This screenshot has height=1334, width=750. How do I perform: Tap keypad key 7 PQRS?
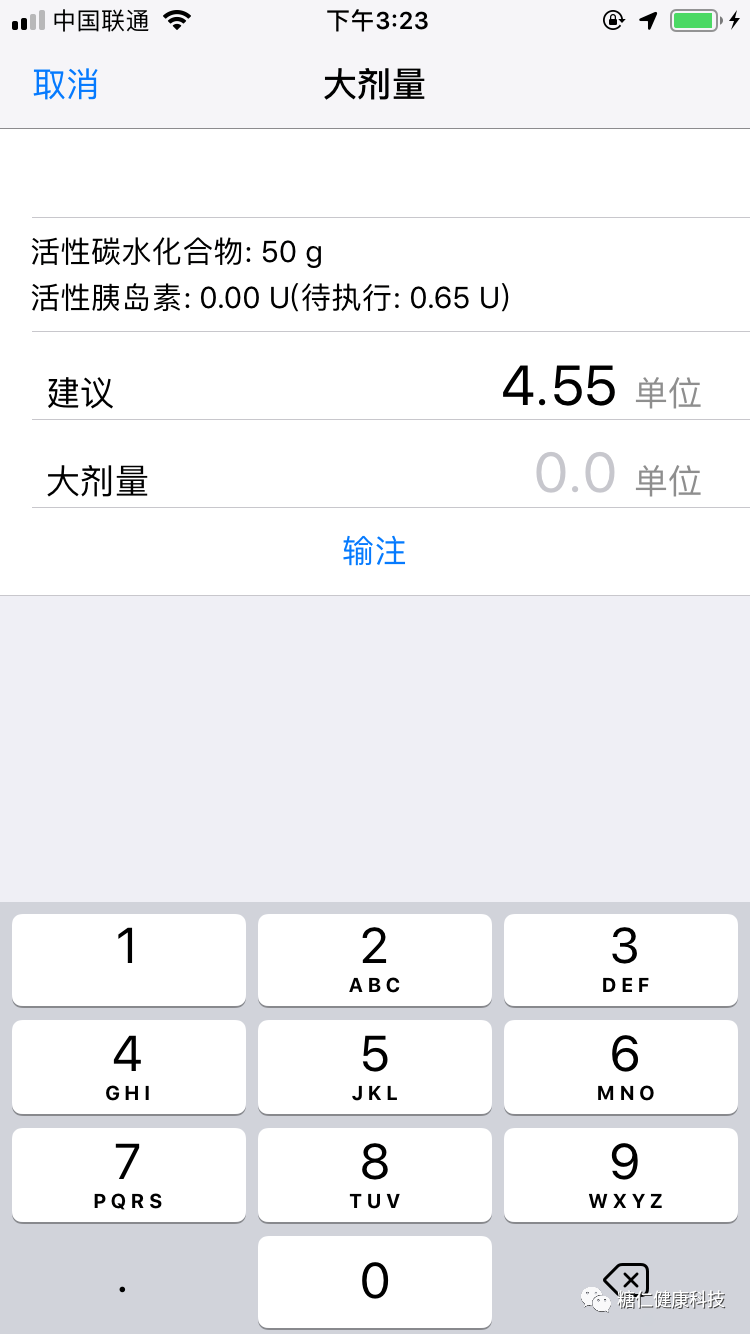129,1175
